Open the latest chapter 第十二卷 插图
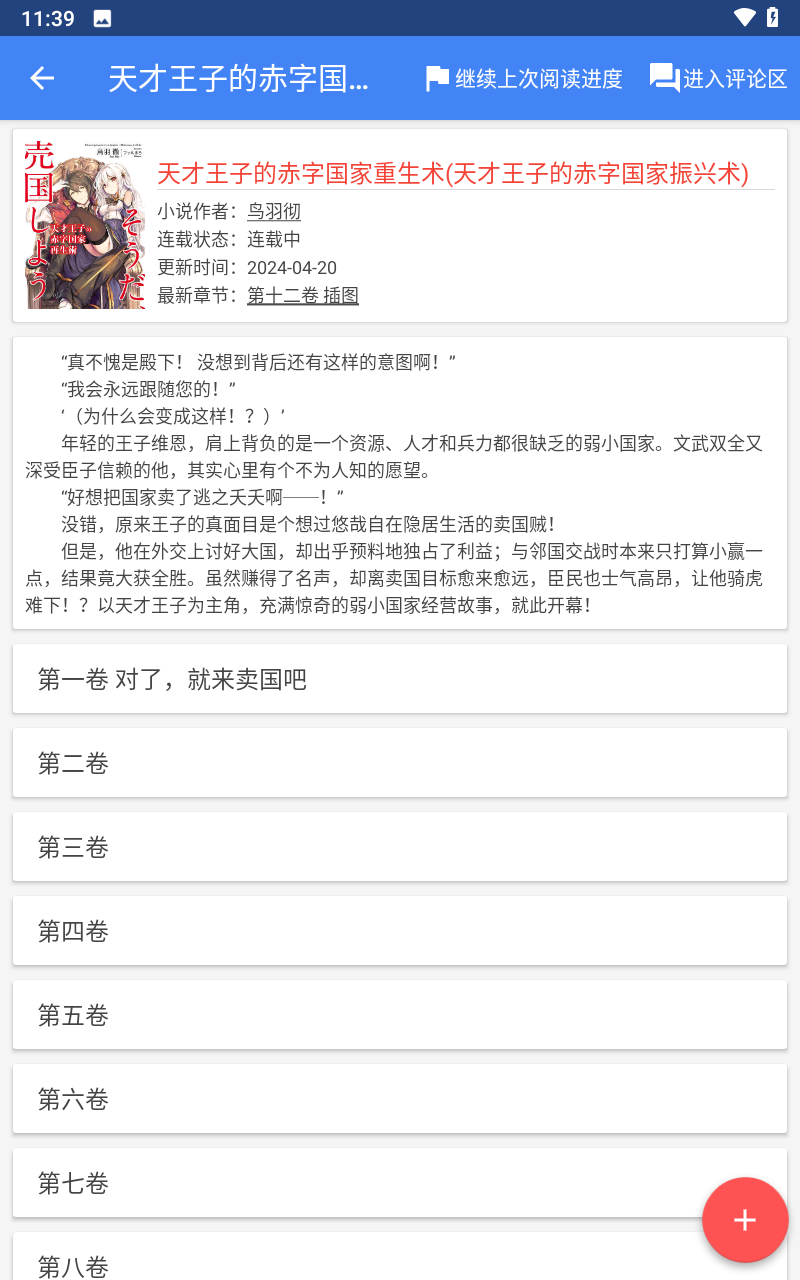Image resolution: width=800 pixels, height=1280 pixels. point(302,295)
